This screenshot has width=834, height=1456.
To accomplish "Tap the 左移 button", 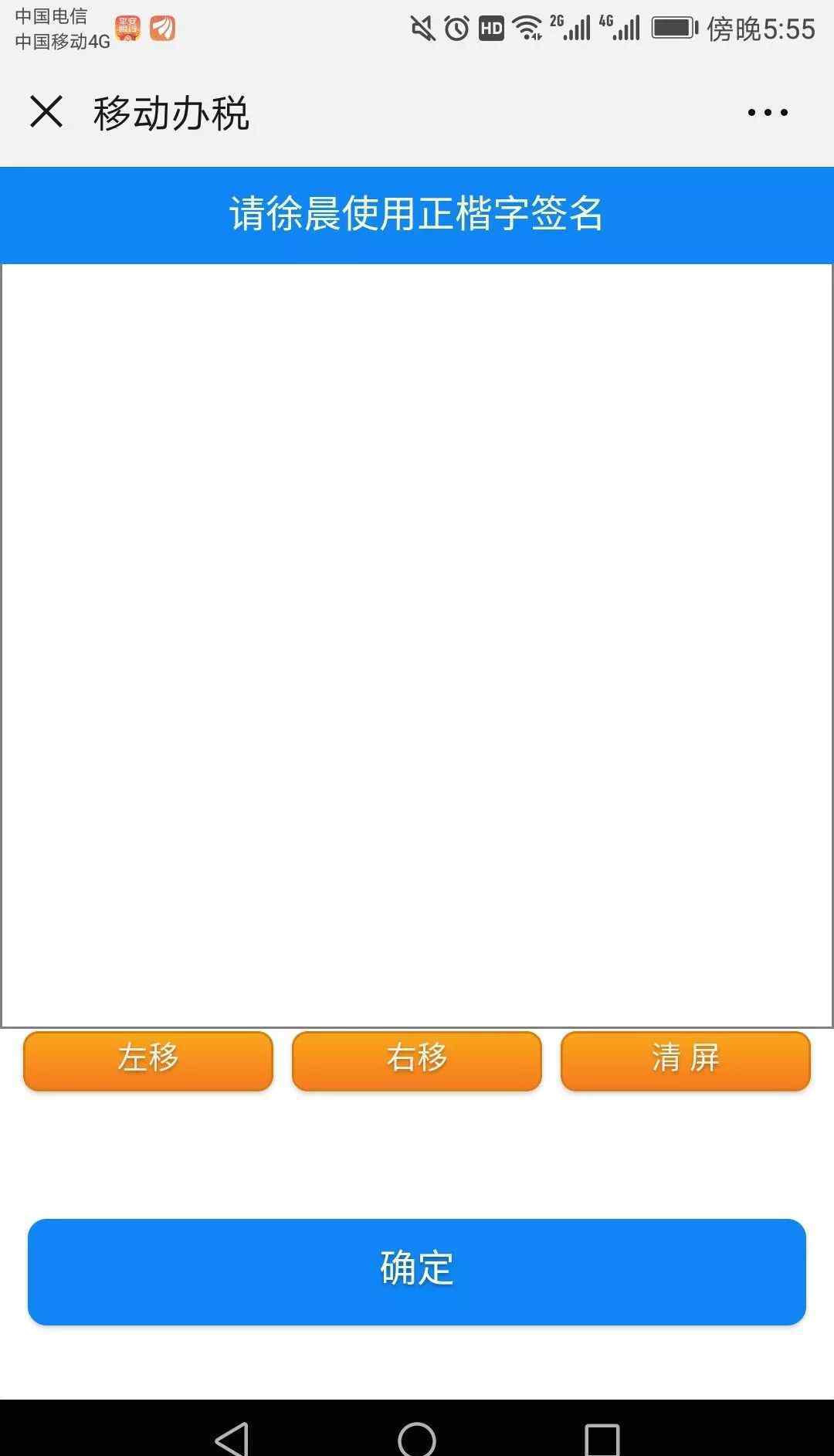I will click(148, 1061).
